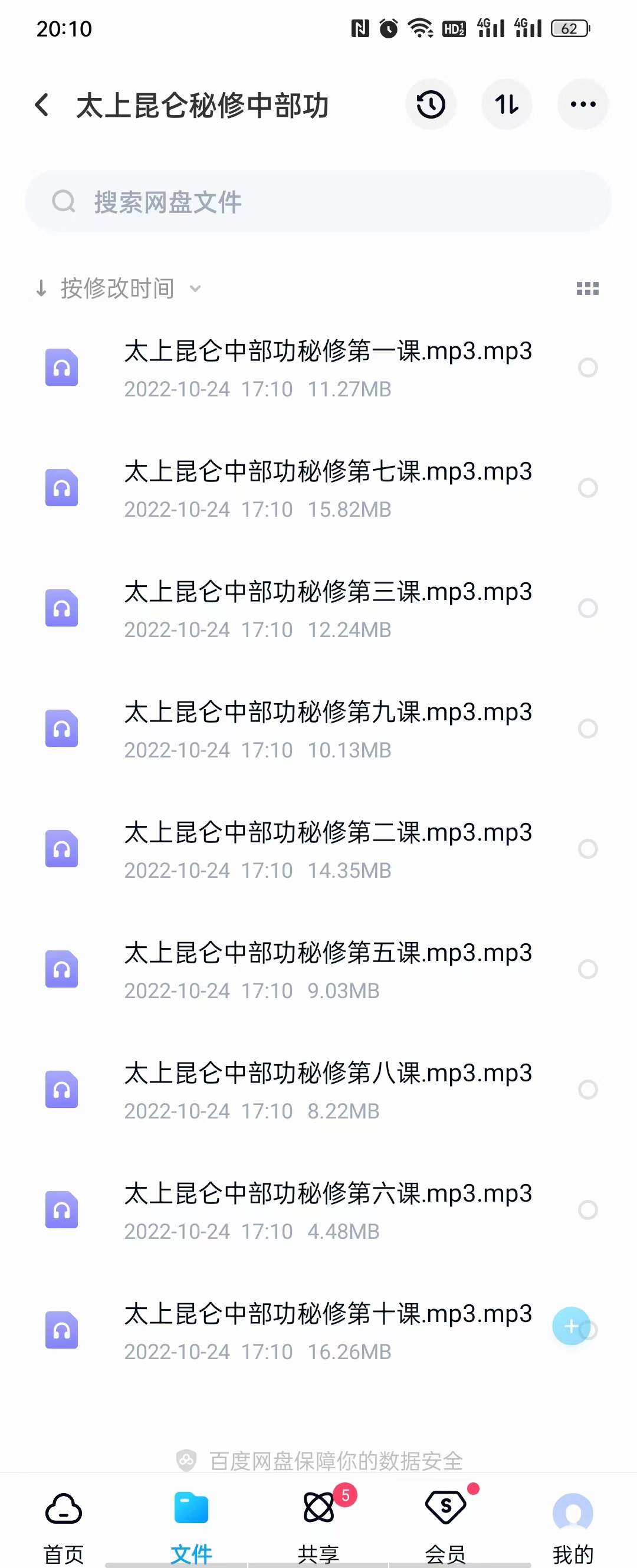Open 太上昆仑中部功秘修第一课.mp3.mp3 audio file

(327, 368)
